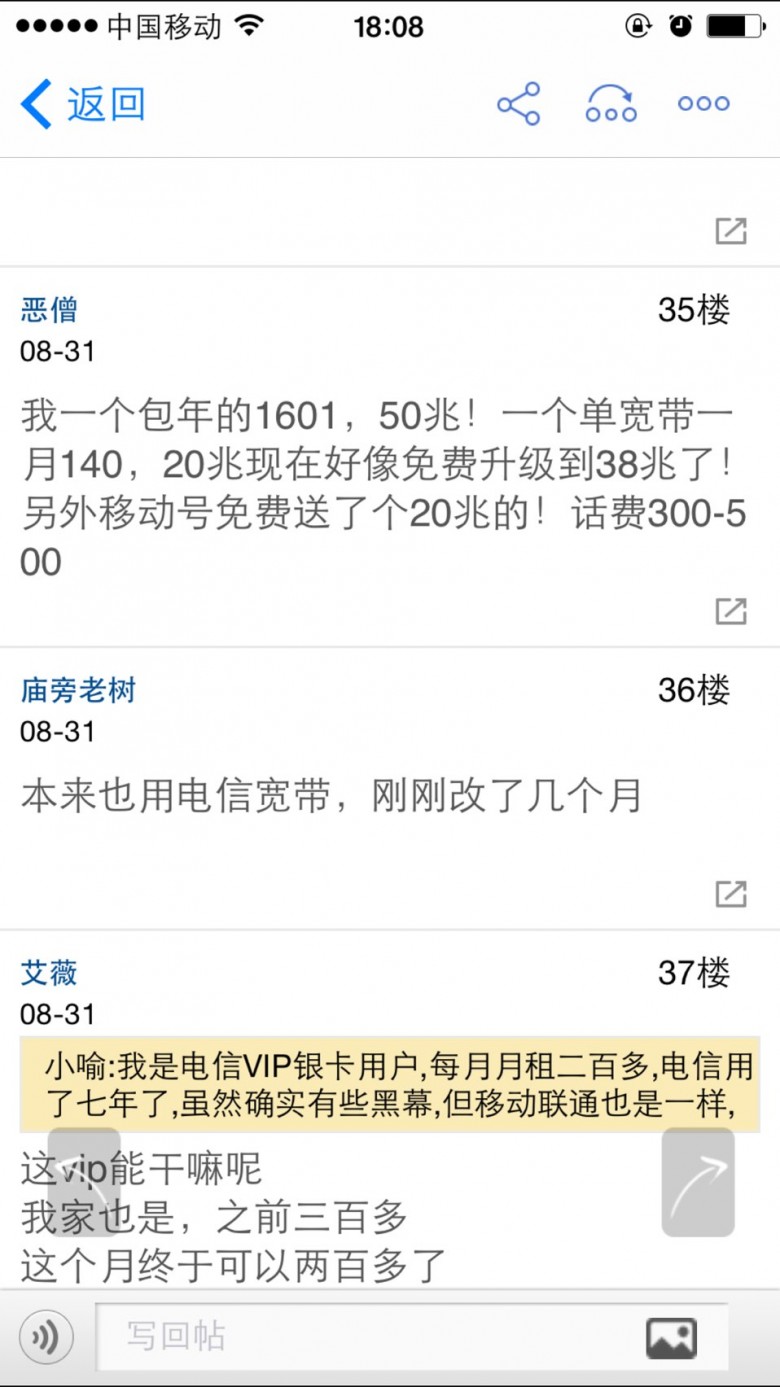Viewport: 780px width, 1387px height.
Task: Open the overflow menu with three dots
Action: pyautogui.click(x=703, y=104)
